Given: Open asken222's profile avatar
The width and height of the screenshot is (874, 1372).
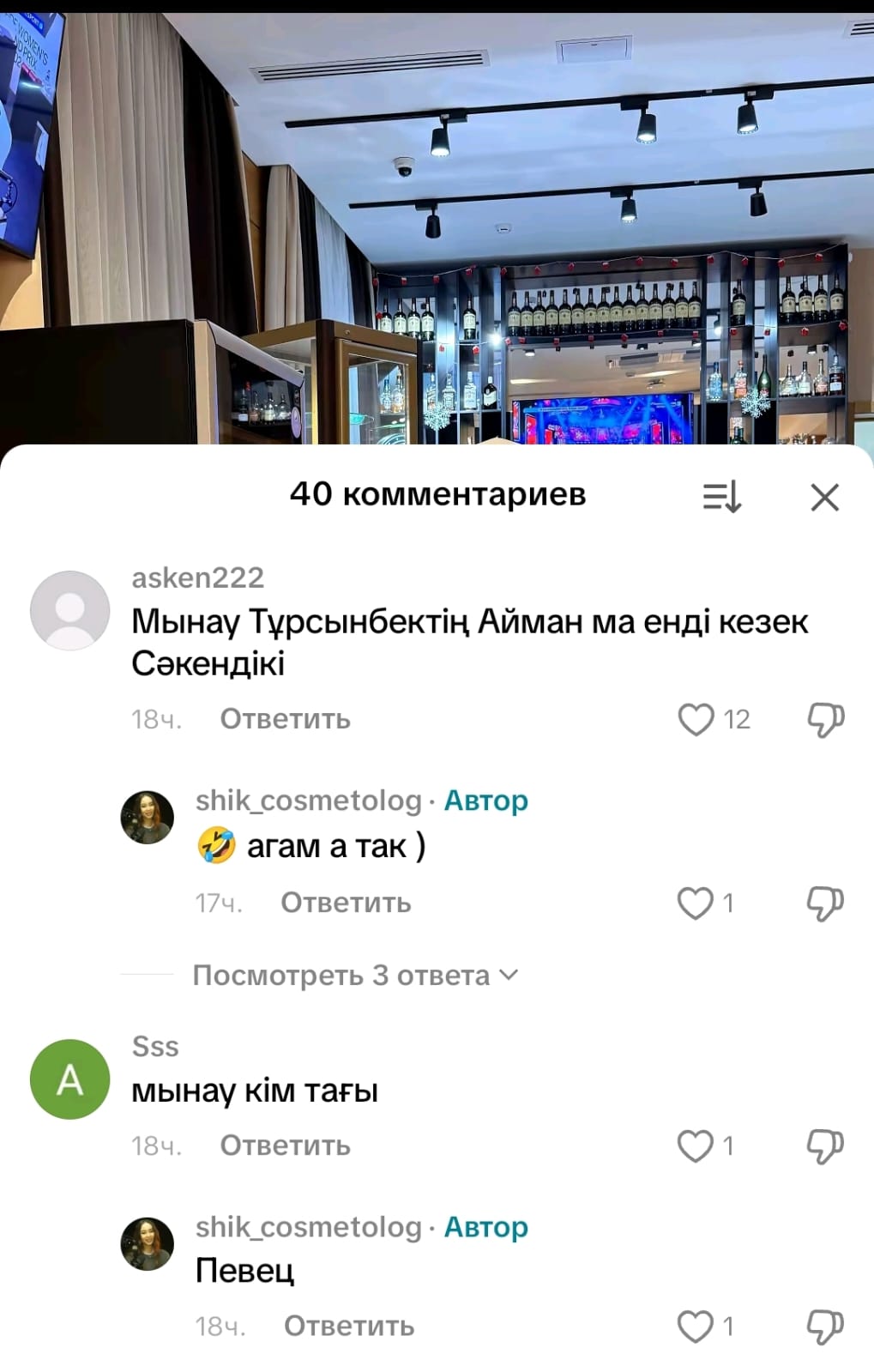Looking at the screenshot, I should (x=69, y=610).
